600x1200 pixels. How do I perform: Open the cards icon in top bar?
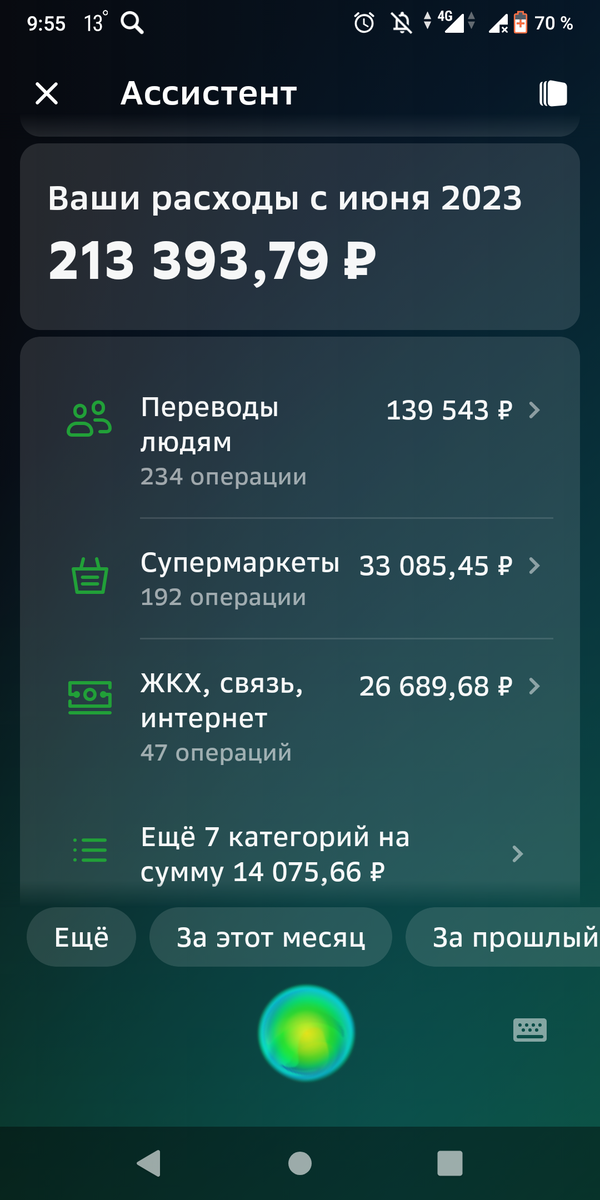tap(553, 94)
